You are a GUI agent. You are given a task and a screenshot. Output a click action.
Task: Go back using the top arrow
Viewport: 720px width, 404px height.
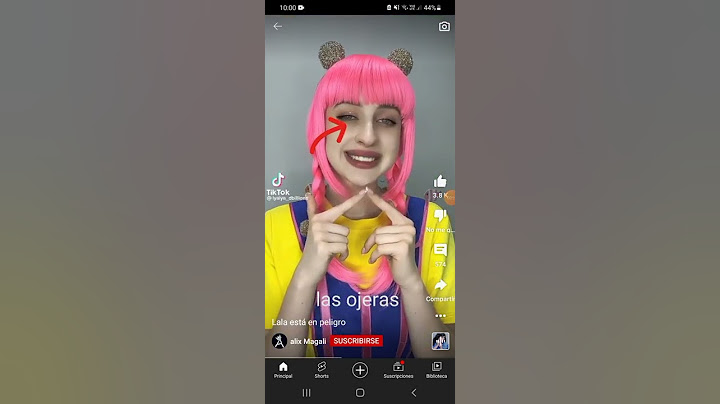(x=277, y=26)
